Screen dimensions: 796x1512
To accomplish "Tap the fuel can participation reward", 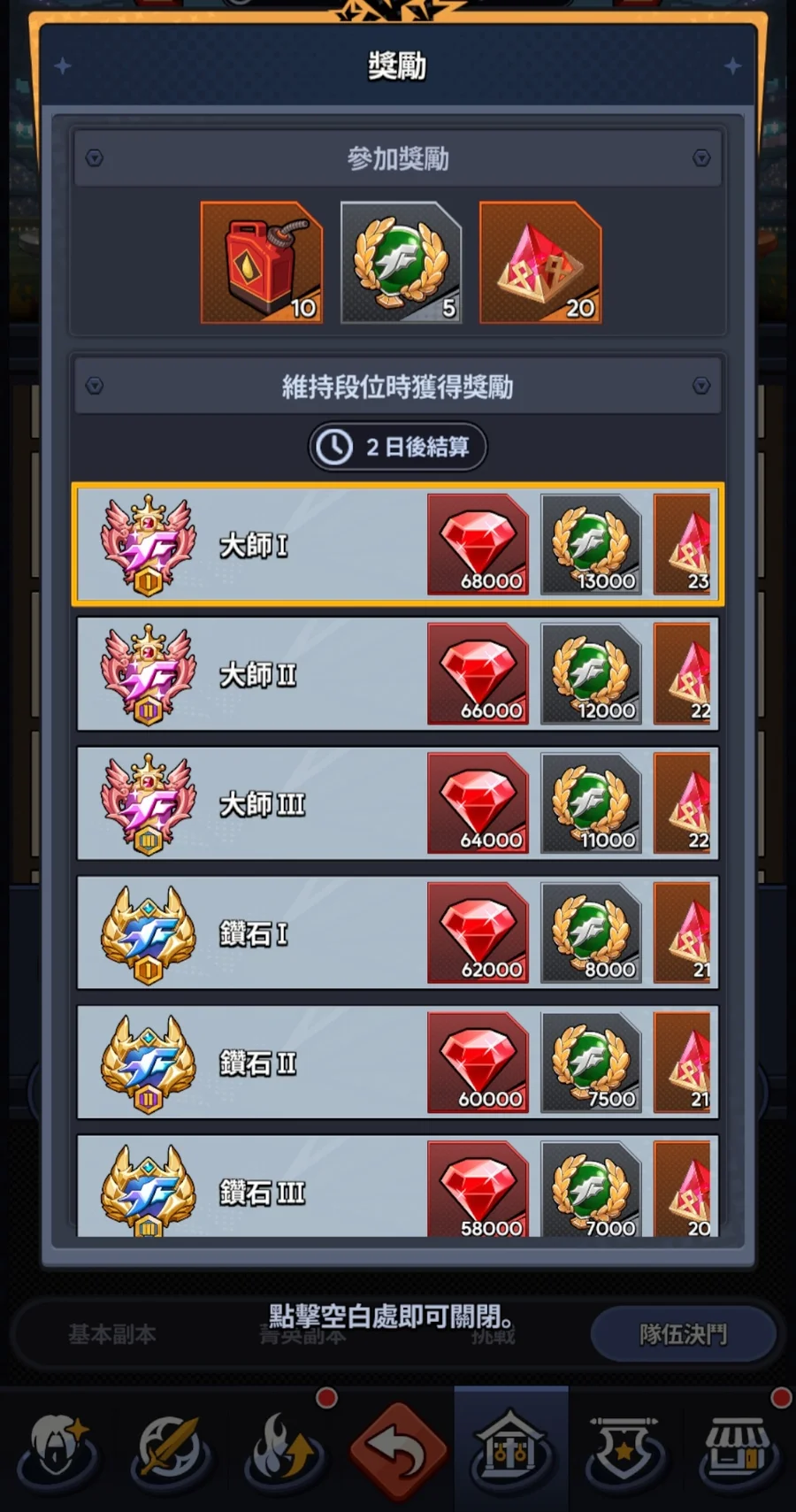I will click(261, 262).
